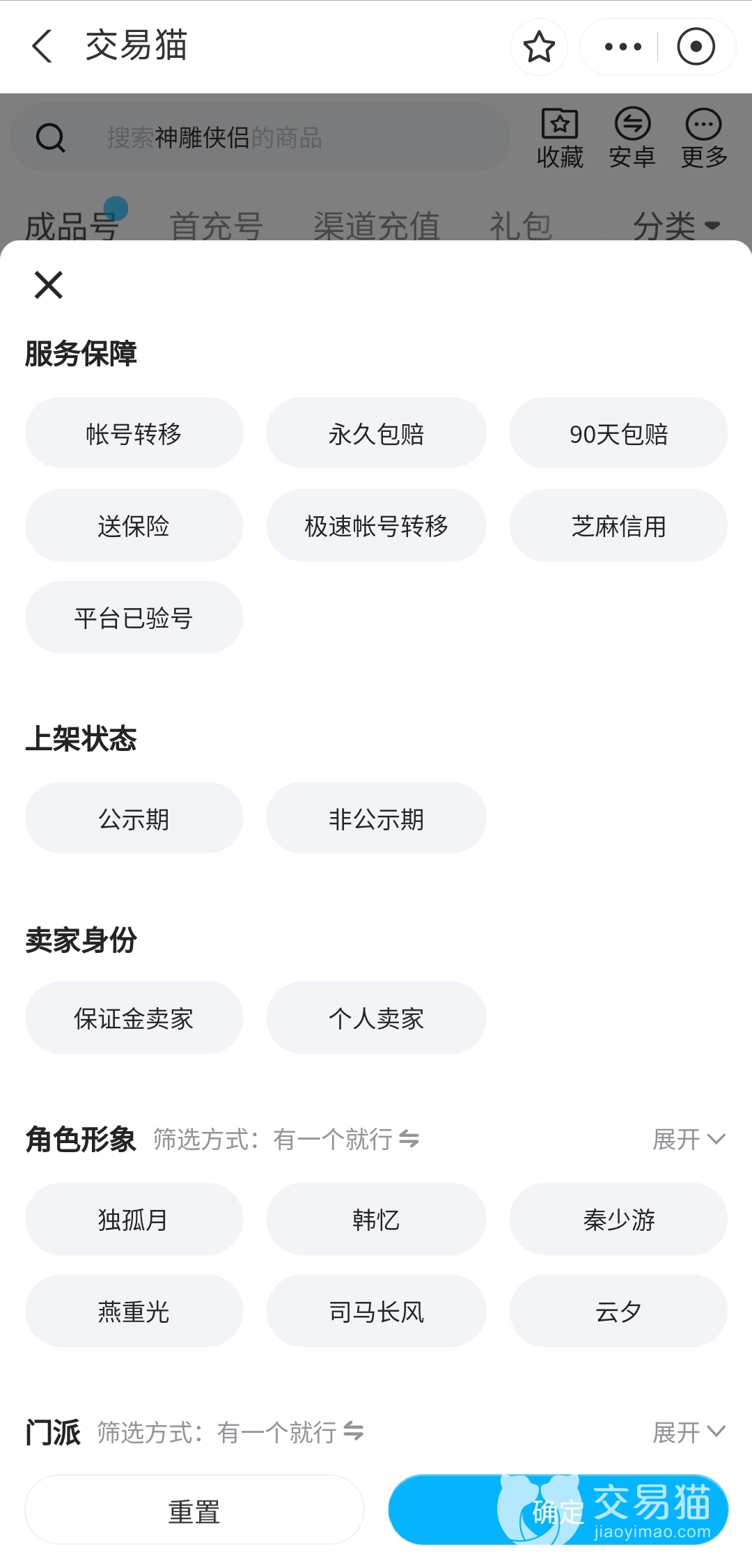Screen dimensions: 752x1568
Task: Select the 送保险 chip
Action: (134, 525)
